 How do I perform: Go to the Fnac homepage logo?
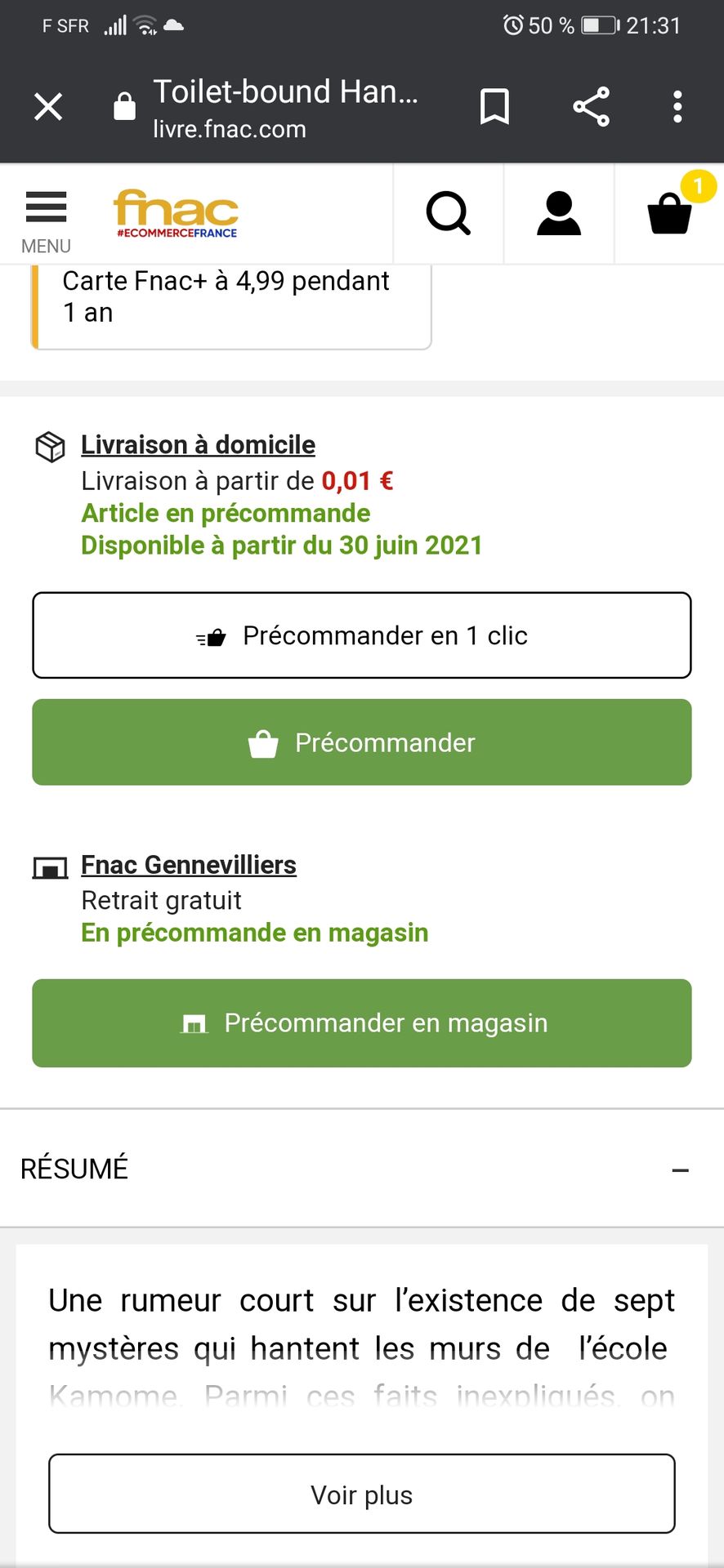176,214
